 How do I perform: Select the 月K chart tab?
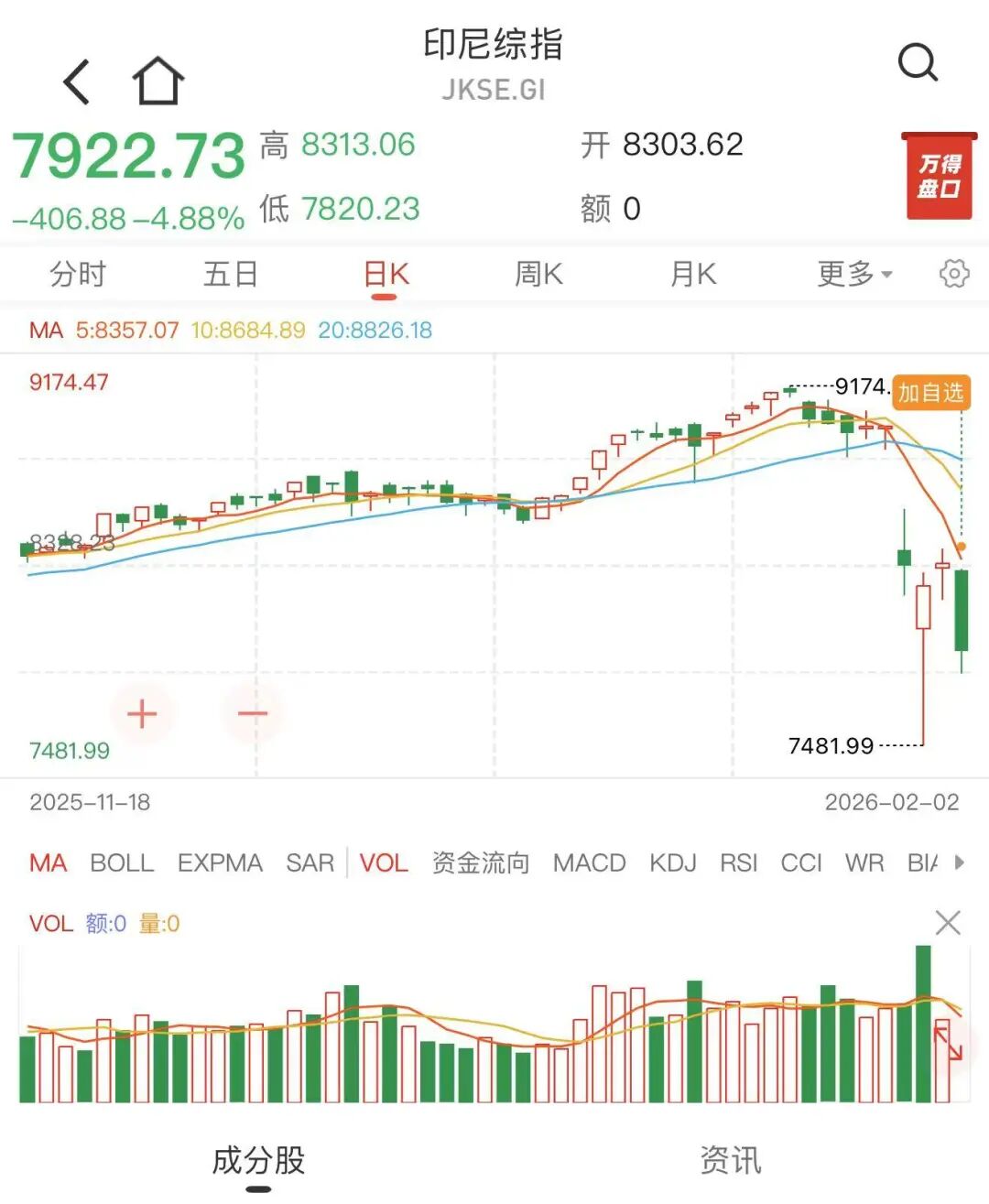coord(693,274)
